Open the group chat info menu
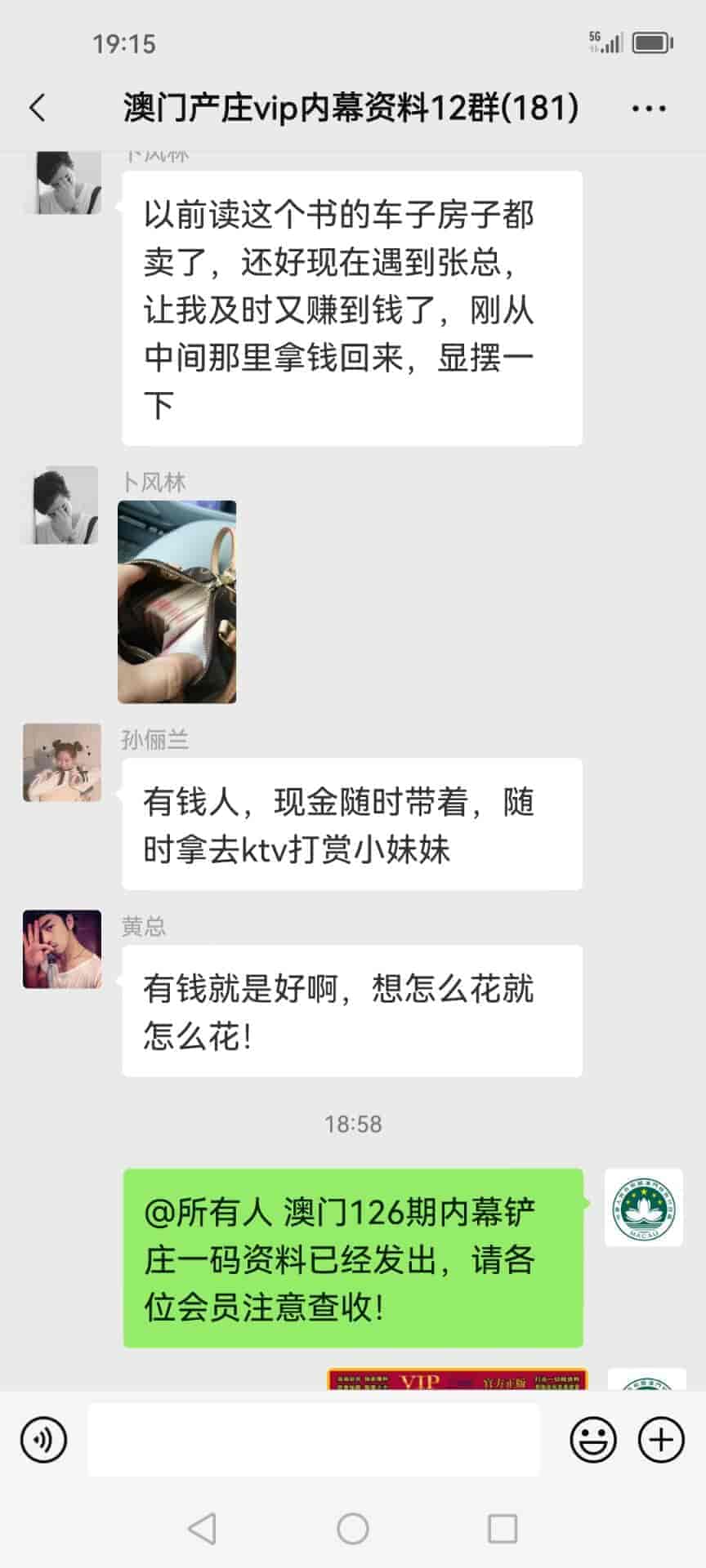The width and height of the screenshot is (706, 1568). tap(649, 108)
